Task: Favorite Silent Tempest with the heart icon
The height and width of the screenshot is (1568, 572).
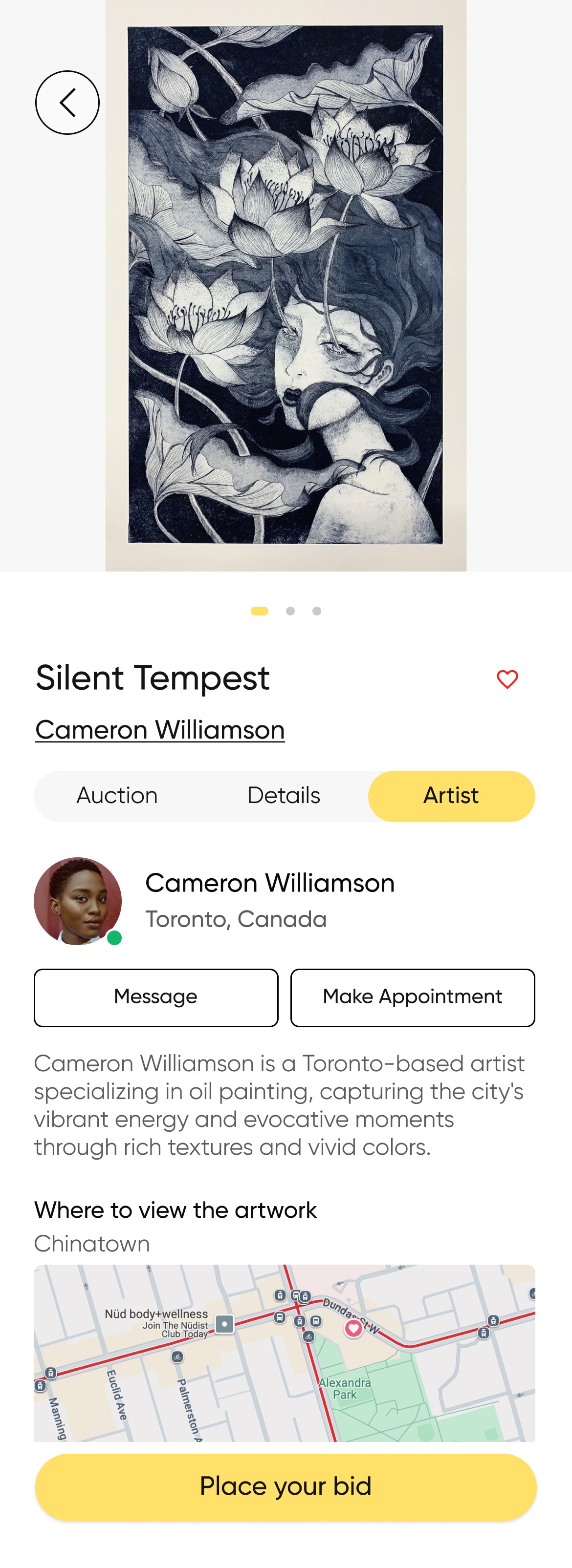Action: [x=507, y=679]
